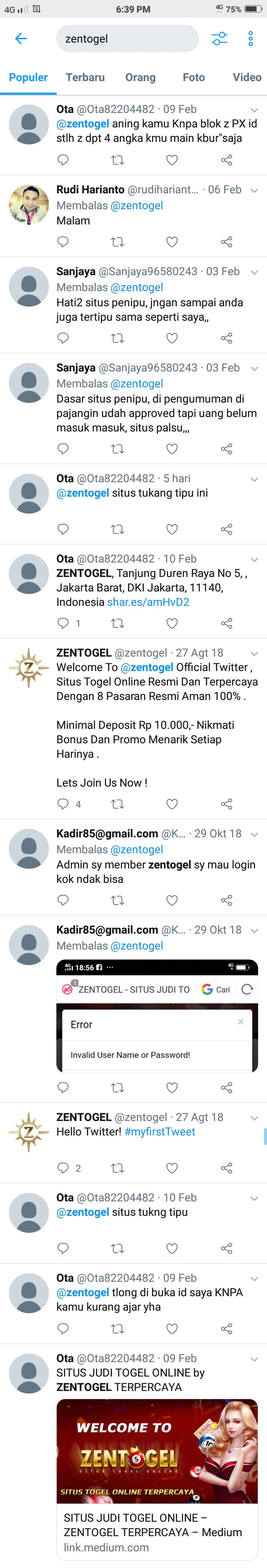Open the shar.es/amHvD2 link
This screenshot has height=1568, width=267.
(148, 602)
